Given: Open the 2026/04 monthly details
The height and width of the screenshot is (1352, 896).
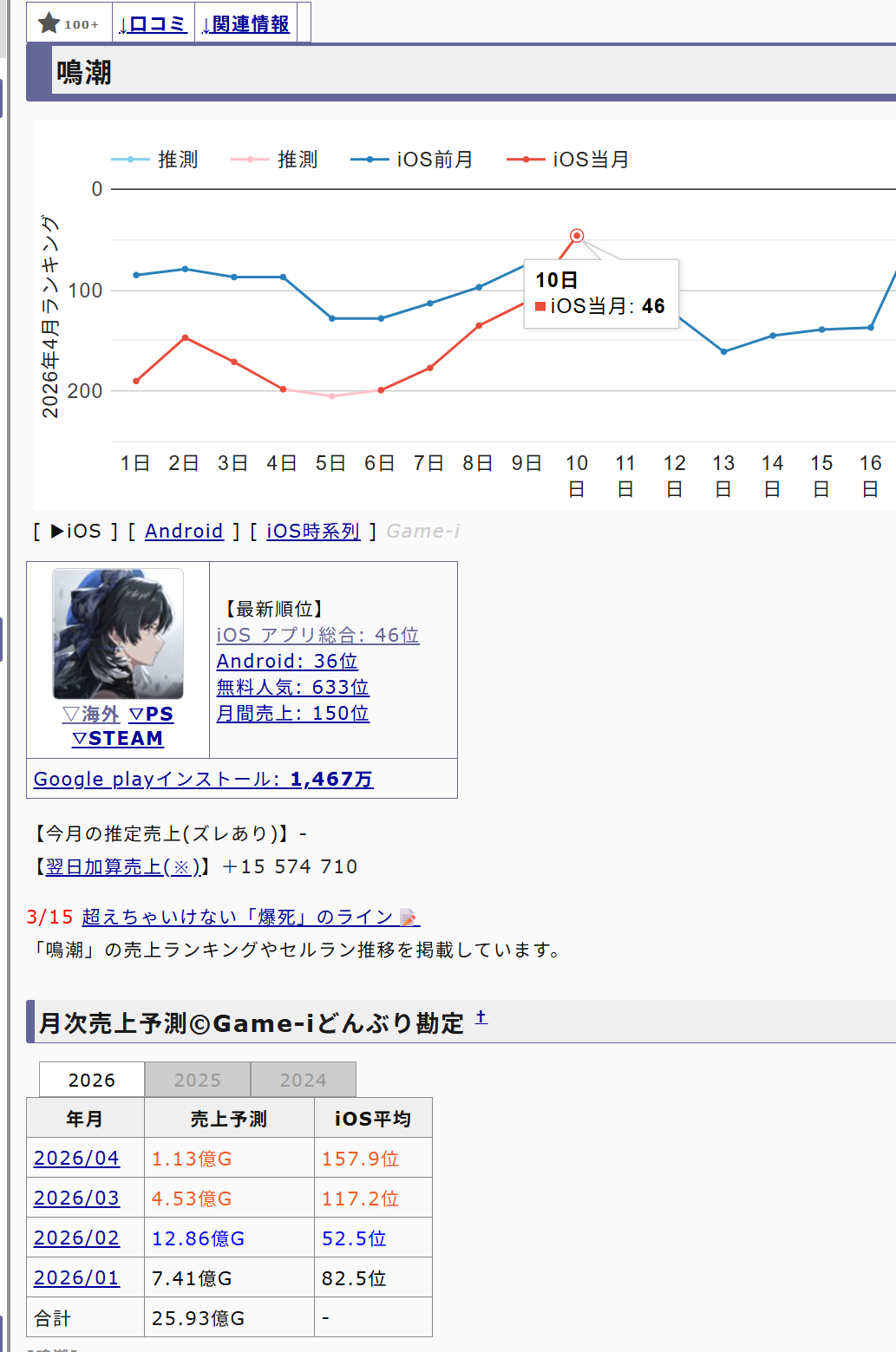Looking at the screenshot, I should [x=76, y=1158].
